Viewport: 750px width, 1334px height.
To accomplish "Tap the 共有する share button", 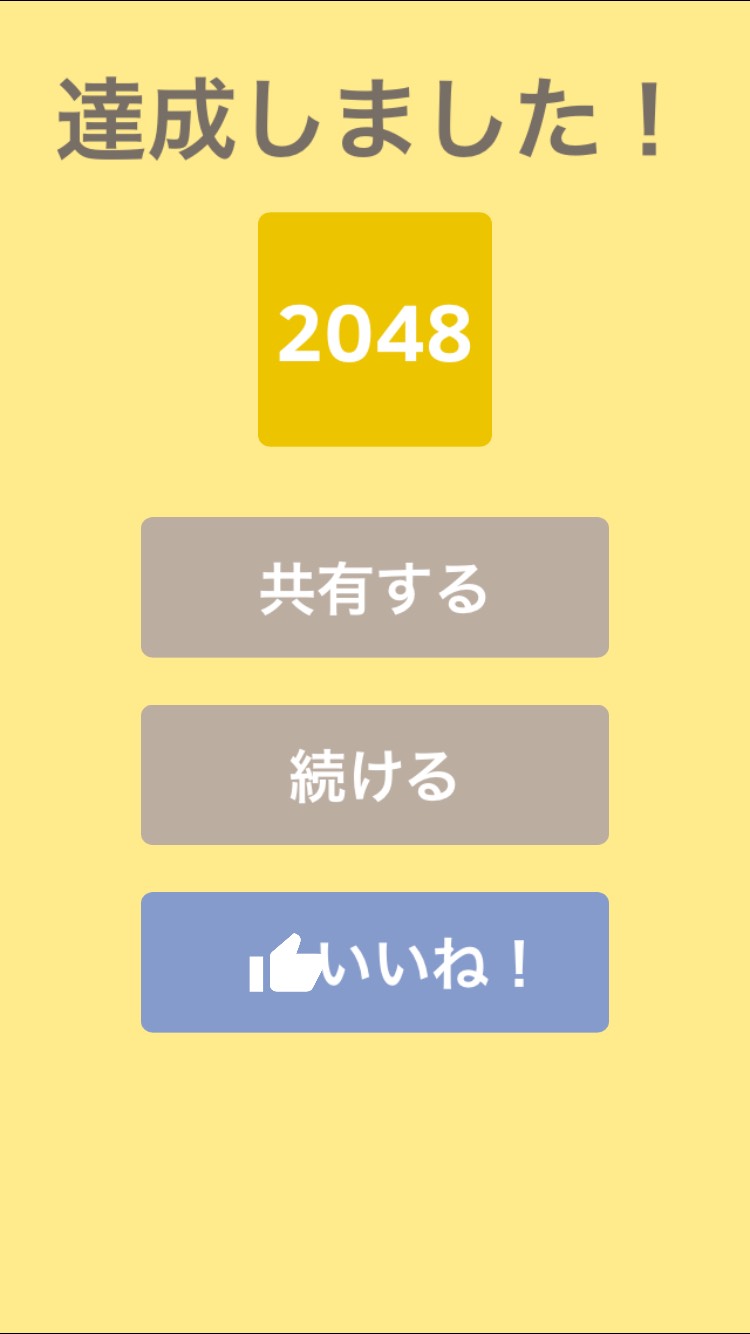I will (375, 587).
